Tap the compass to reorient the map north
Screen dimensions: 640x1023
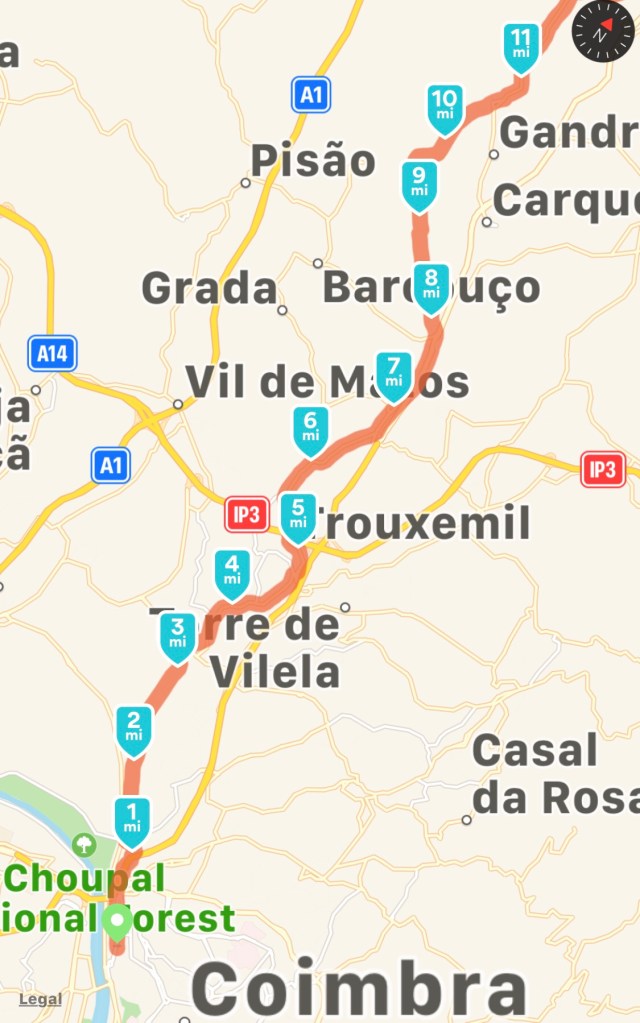pos(602,33)
